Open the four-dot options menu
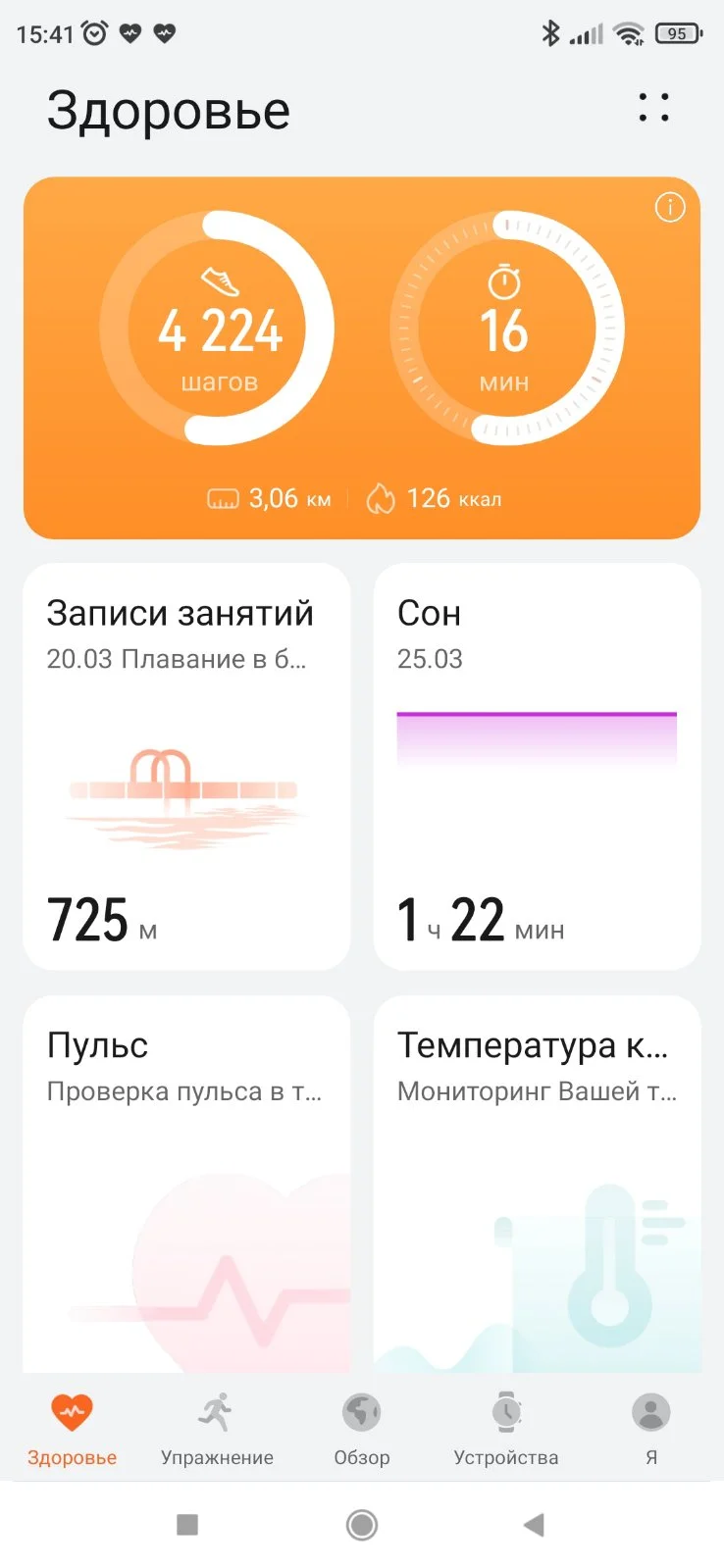This screenshot has height=1568, width=724. [653, 108]
